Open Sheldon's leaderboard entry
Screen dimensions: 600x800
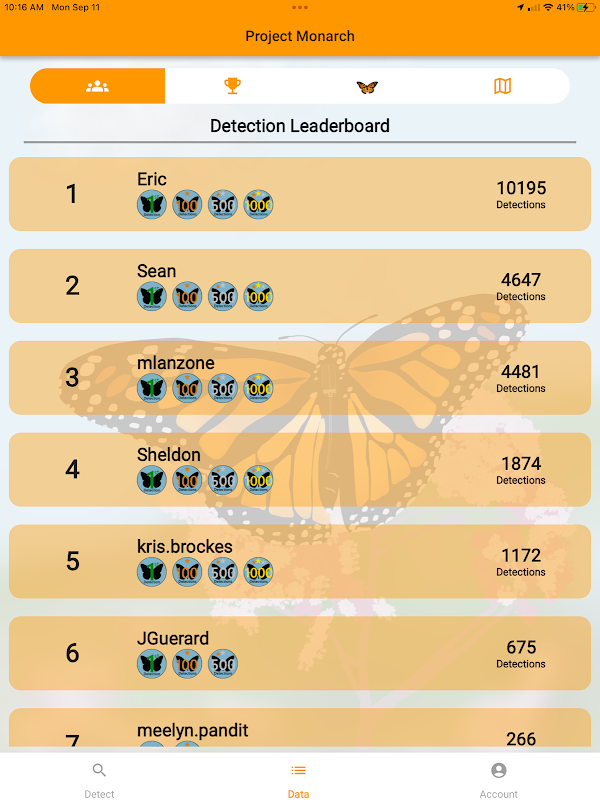click(300, 469)
